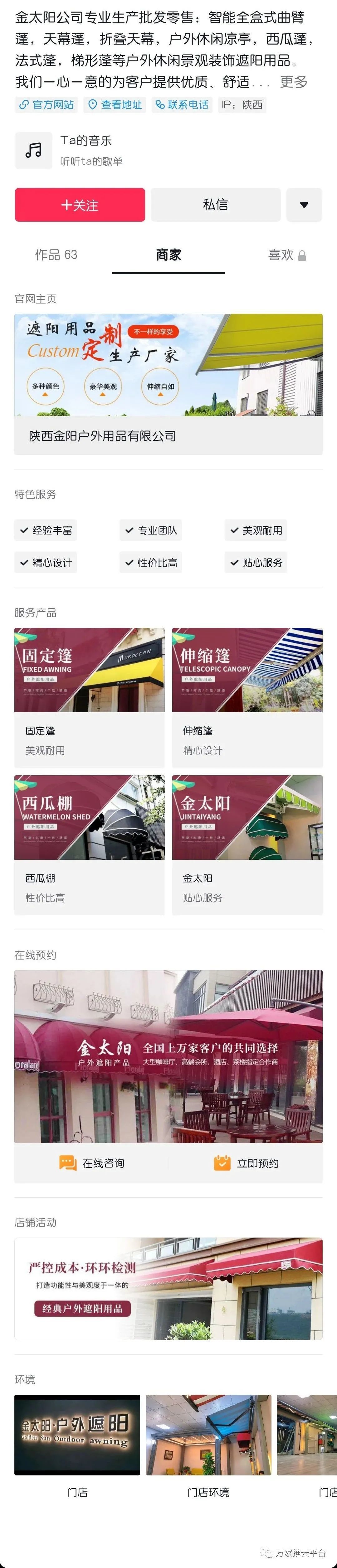Image resolution: width=337 pixels, height=1568 pixels.
Task: Start 在线咨询 online consultation
Action: pos(92,1163)
